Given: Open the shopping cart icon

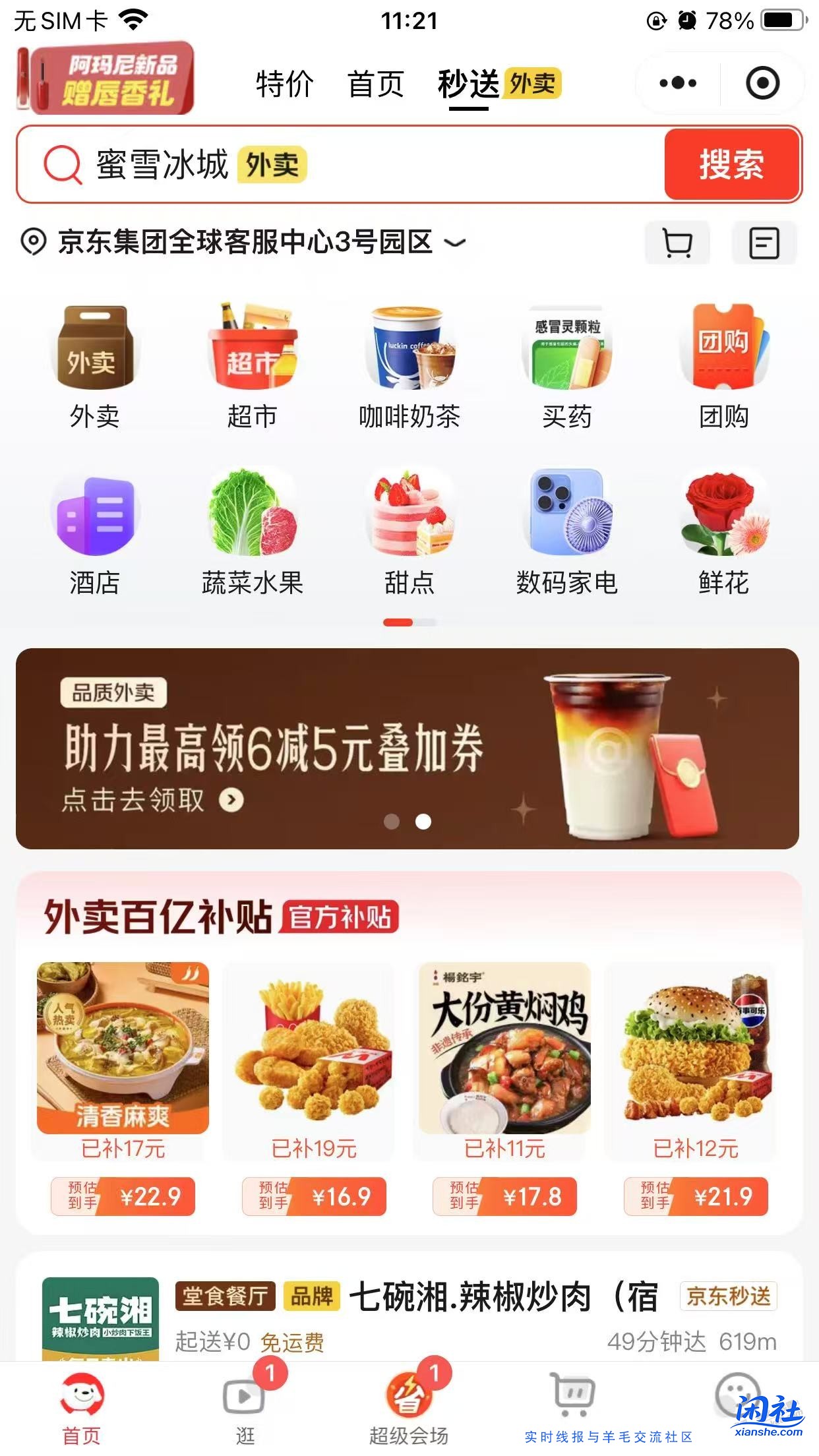Looking at the screenshot, I should point(677,243).
